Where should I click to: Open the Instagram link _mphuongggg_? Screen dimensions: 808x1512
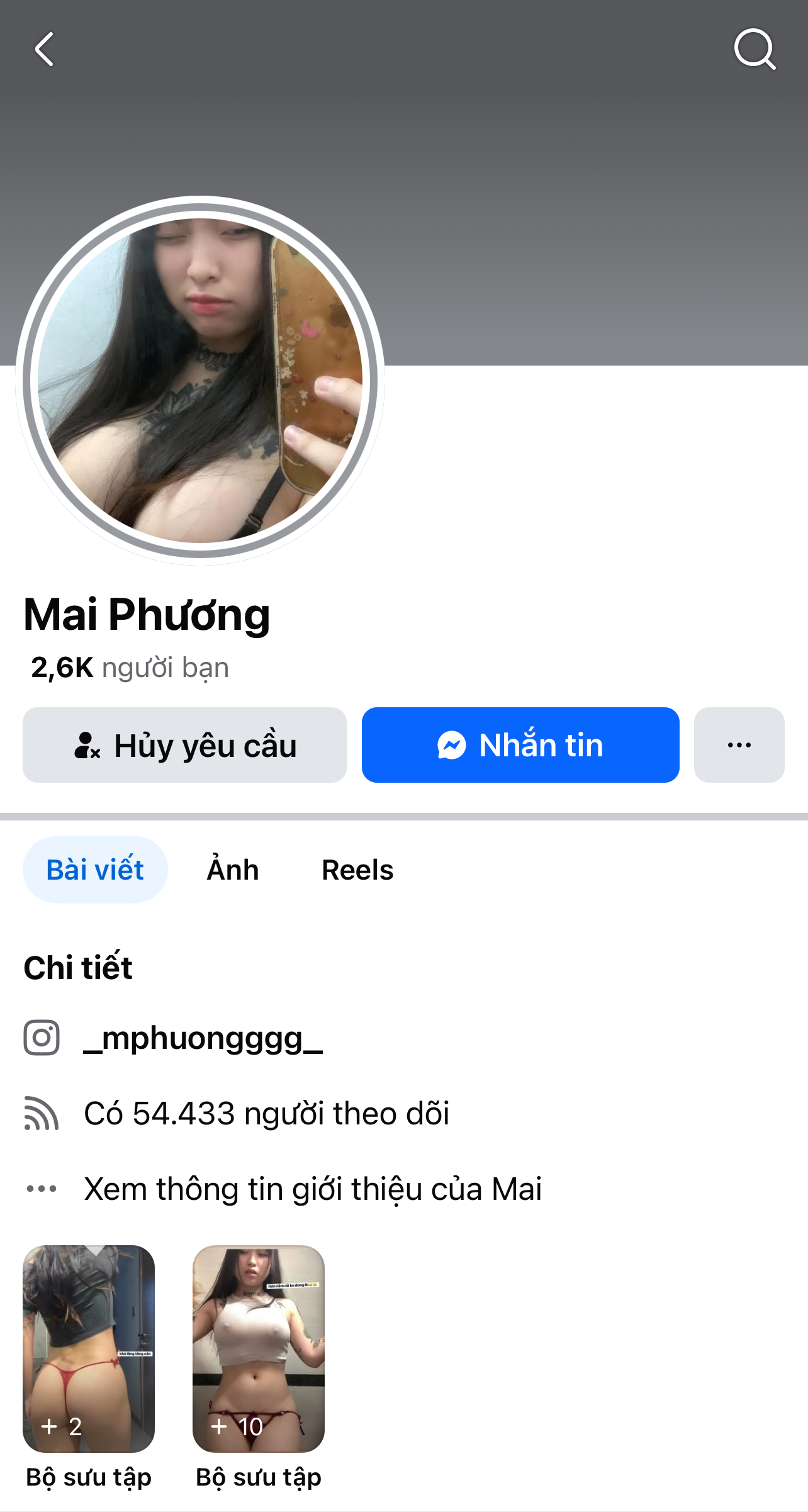click(x=203, y=1038)
